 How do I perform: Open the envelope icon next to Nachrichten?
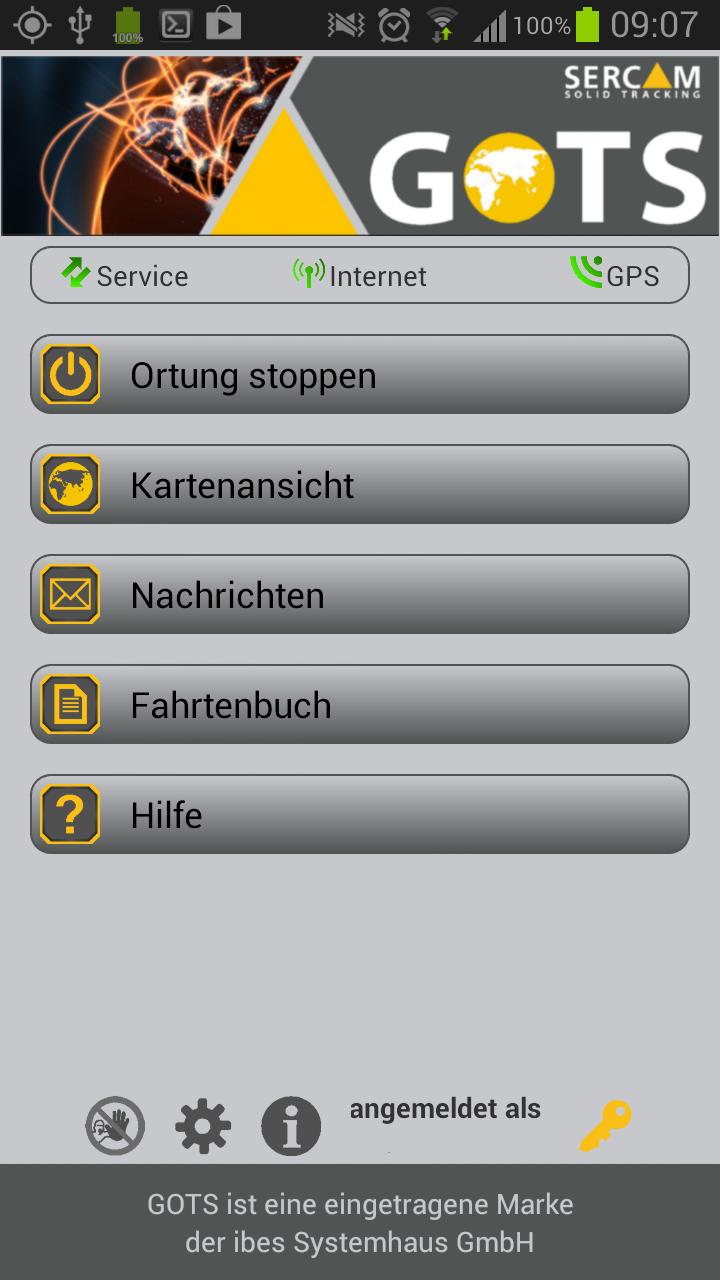pos(69,594)
